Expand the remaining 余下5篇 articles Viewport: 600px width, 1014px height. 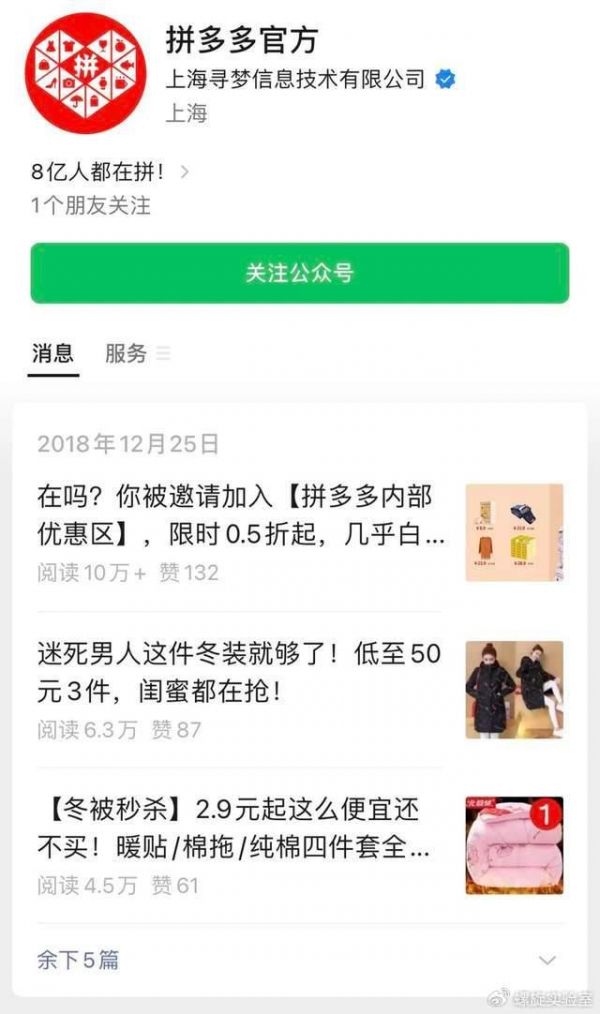[x=78, y=960]
